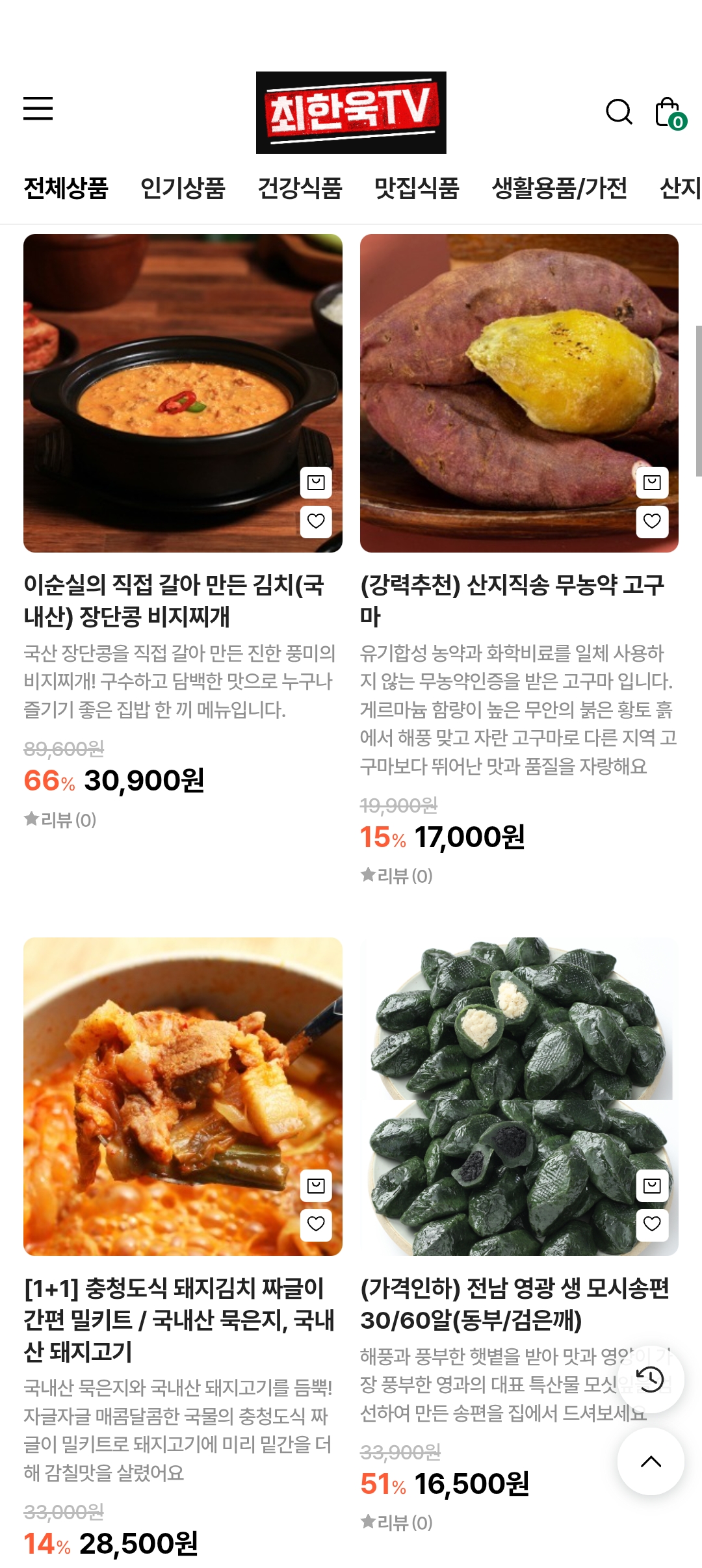Viewport: 702px width, 1568px height.
Task: Switch to 생활용품/가전 category tab
Action: (559, 188)
